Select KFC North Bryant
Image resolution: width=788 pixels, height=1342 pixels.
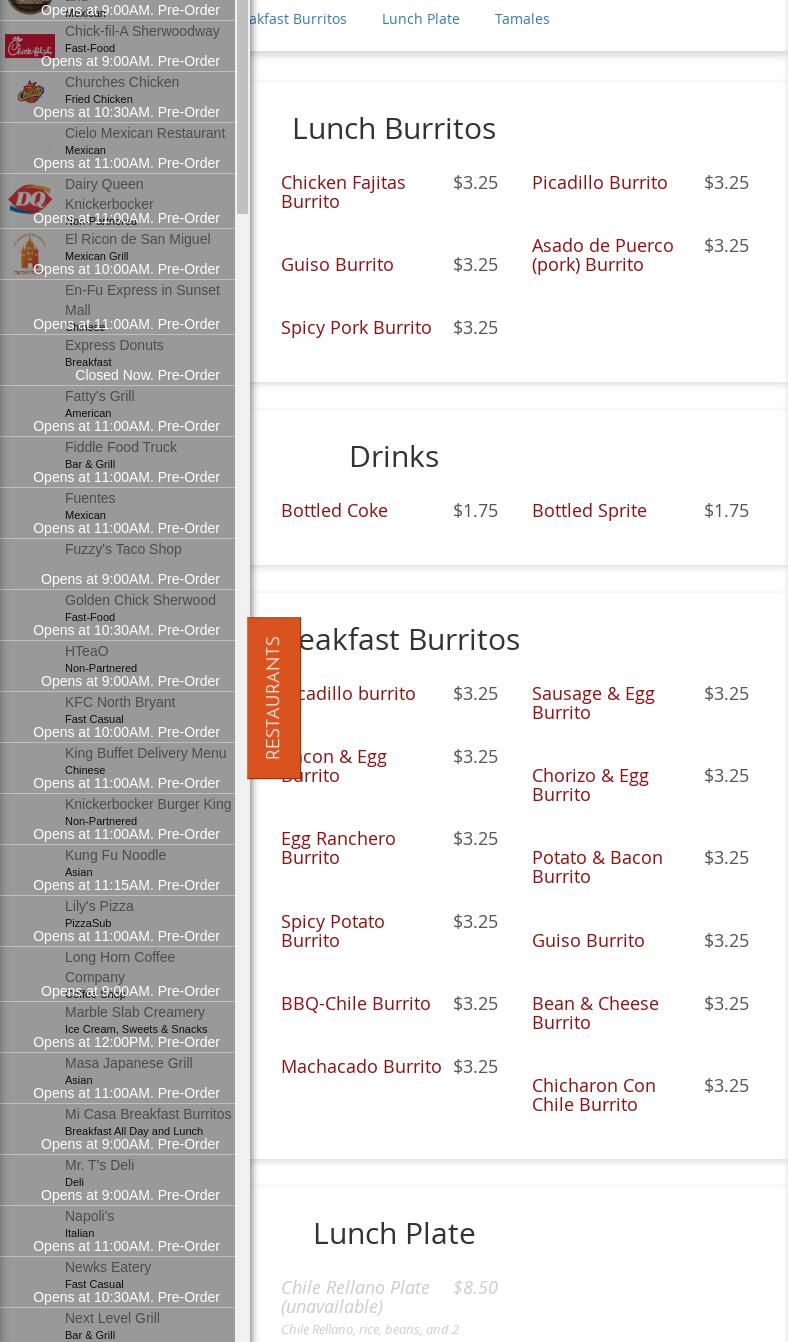pos(119,703)
